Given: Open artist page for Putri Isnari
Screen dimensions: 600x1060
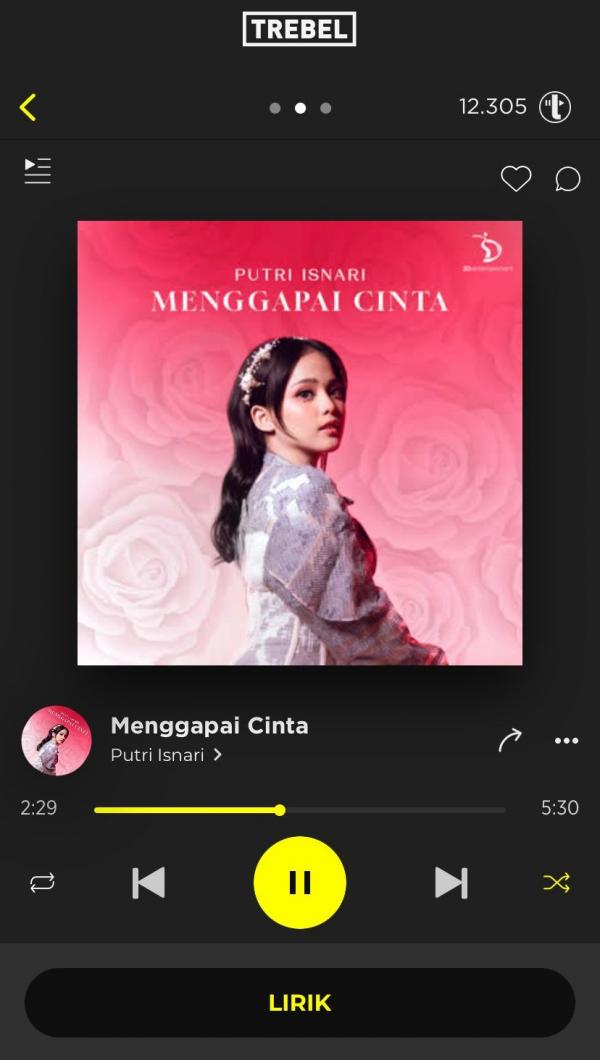Looking at the screenshot, I should (x=165, y=755).
